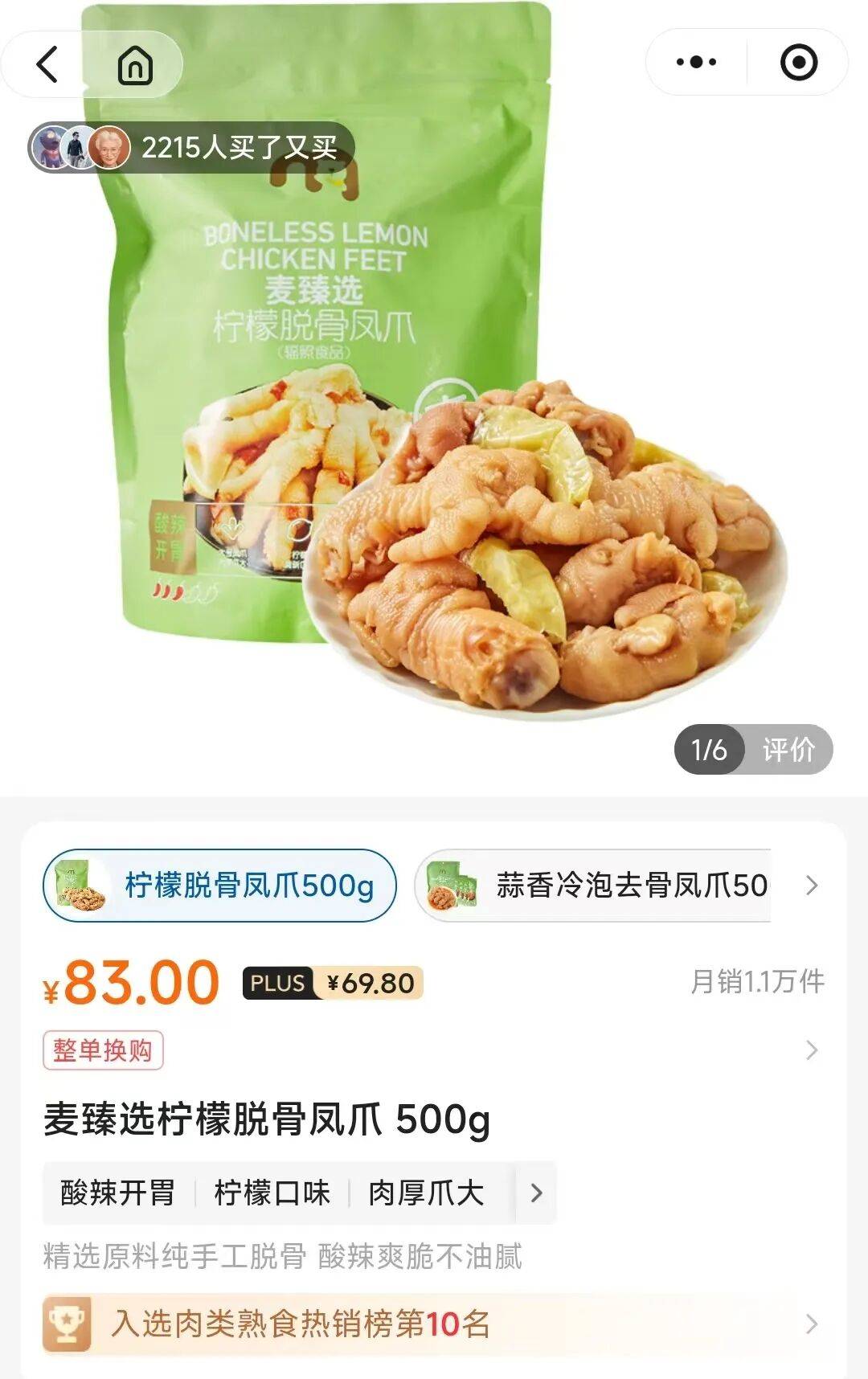This screenshot has height=1379, width=868.
Task: Open the 2215人买了又买 buyers badge
Action: point(193,148)
